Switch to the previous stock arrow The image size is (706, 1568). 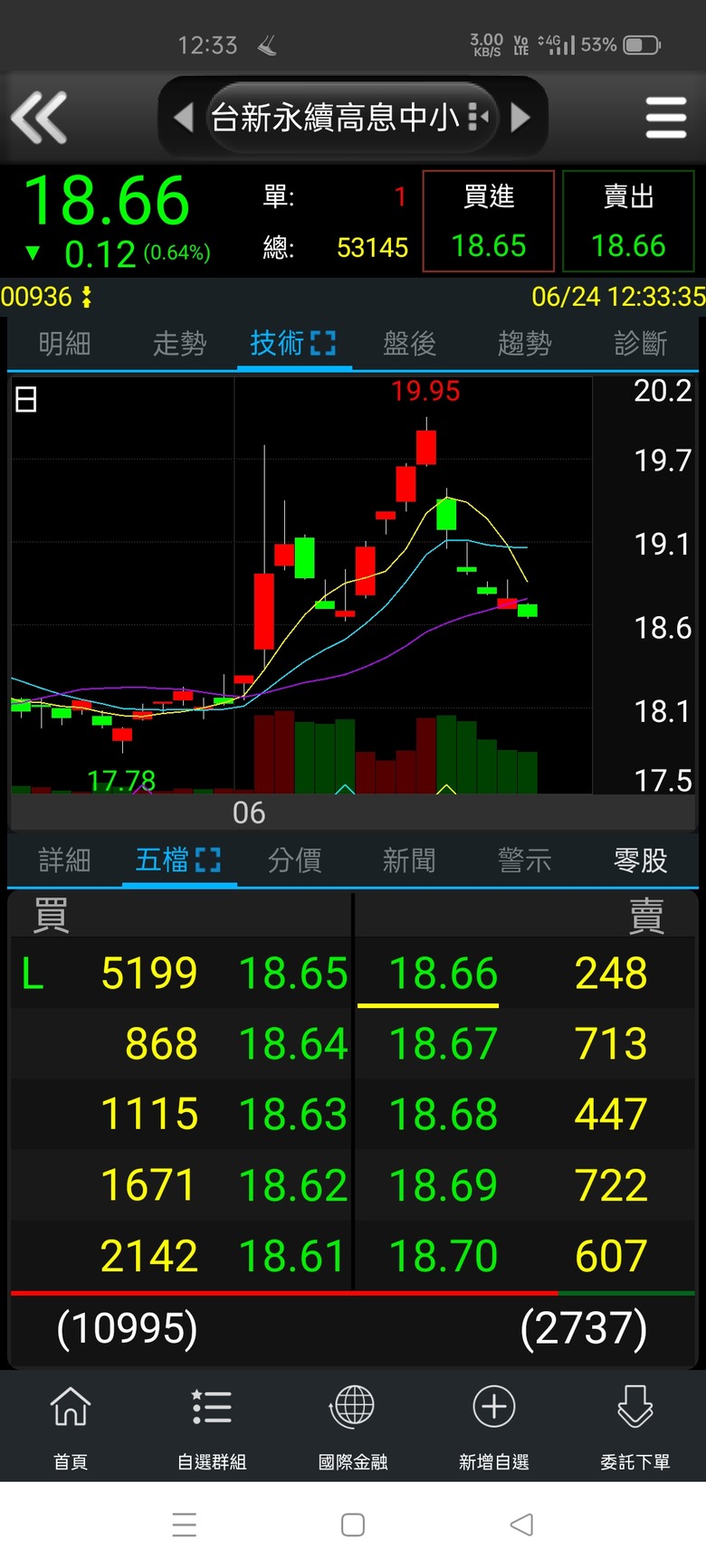[184, 117]
